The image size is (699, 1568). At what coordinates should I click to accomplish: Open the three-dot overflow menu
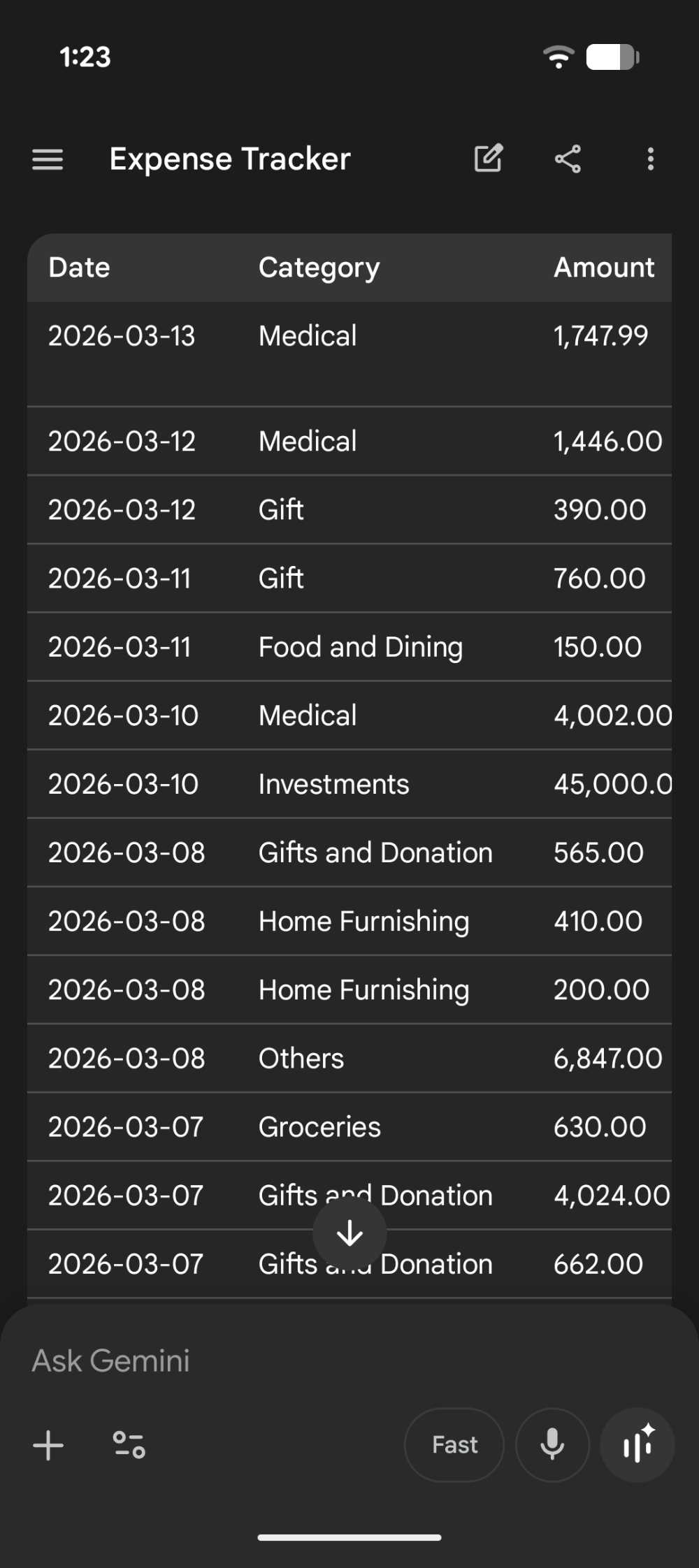[x=650, y=159]
